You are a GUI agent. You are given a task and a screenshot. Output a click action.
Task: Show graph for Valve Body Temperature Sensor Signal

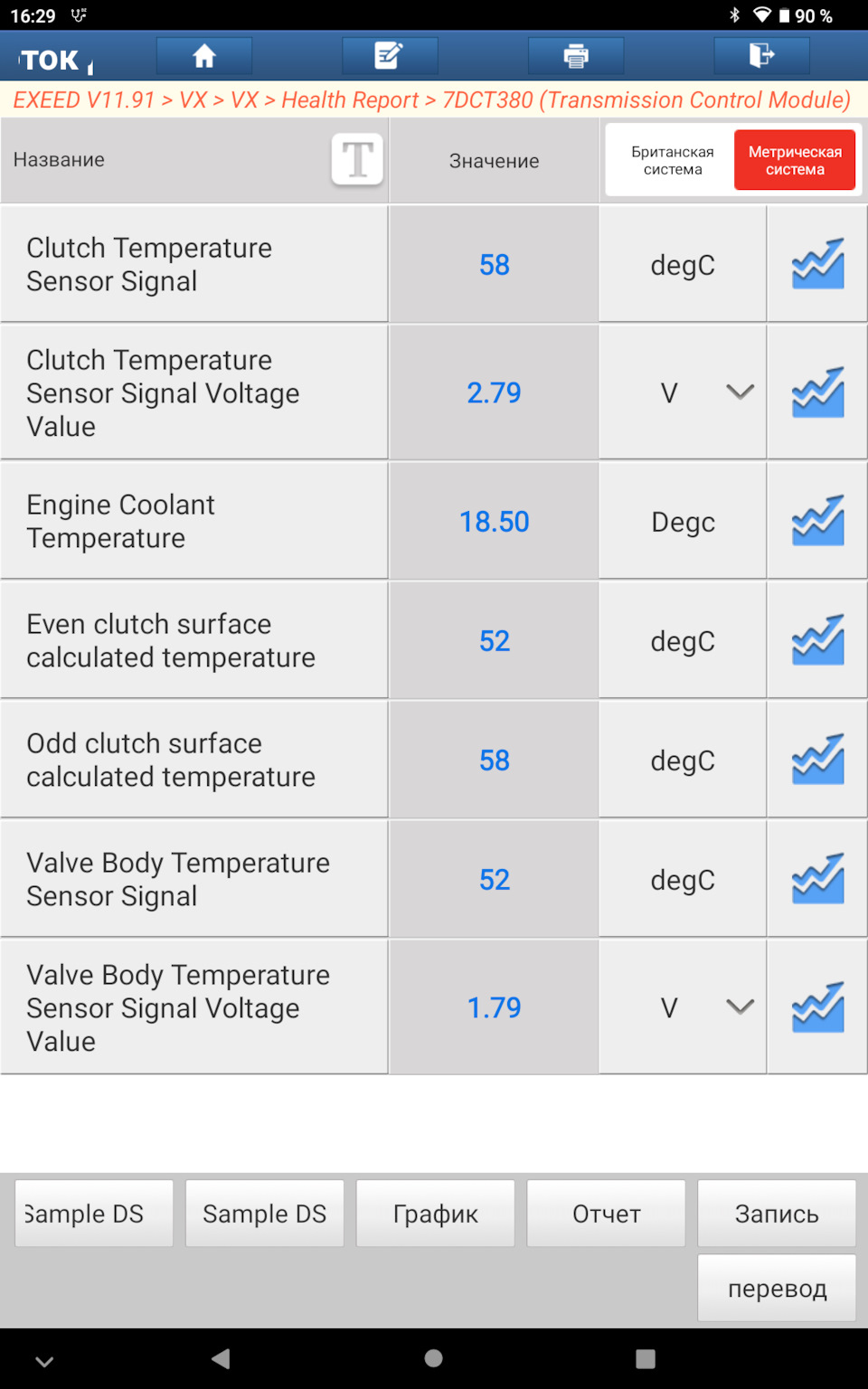(817, 879)
